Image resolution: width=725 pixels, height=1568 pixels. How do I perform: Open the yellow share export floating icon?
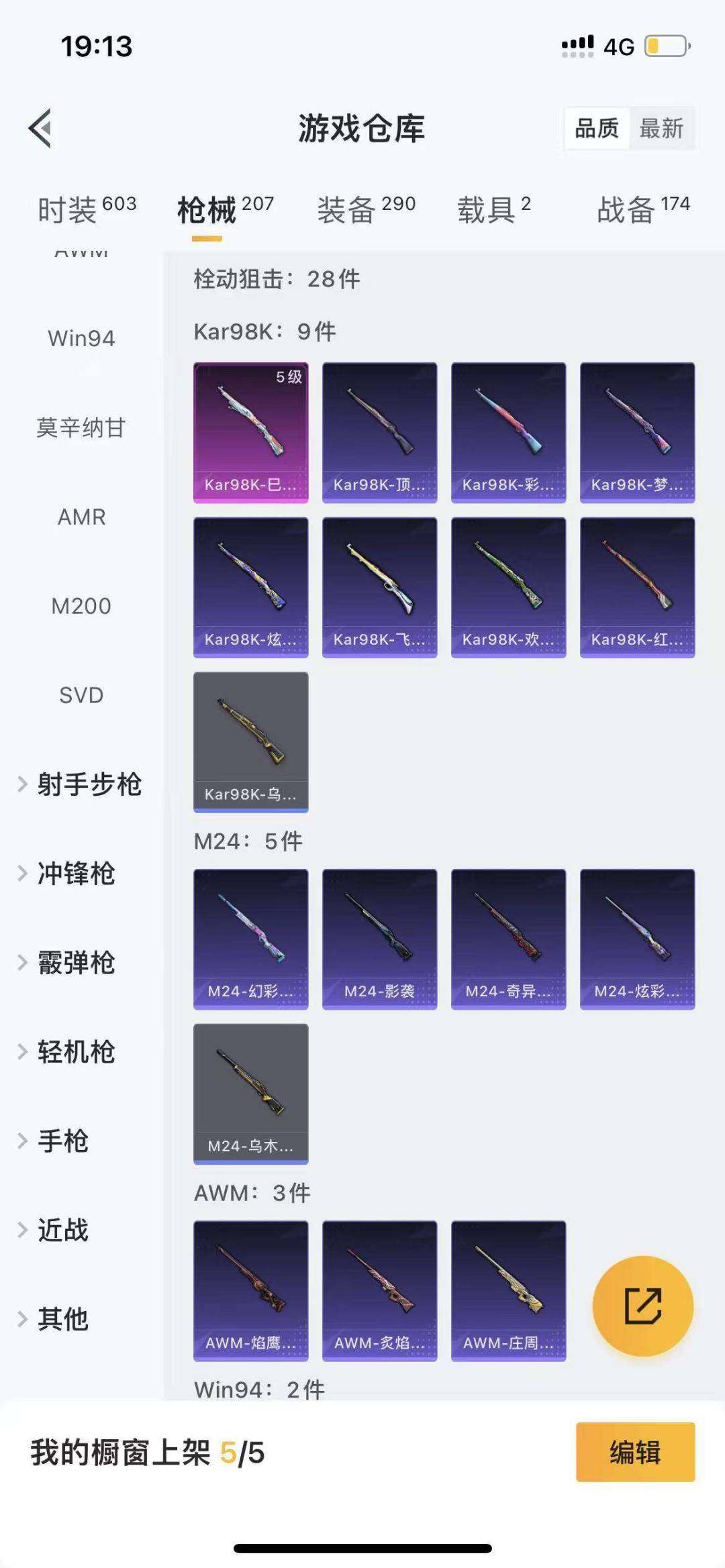[642, 1304]
